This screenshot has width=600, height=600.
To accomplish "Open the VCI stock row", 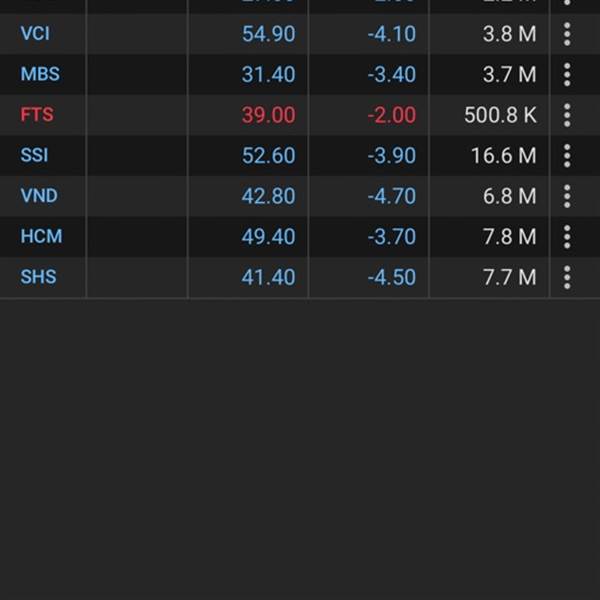I will click(x=36, y=34).
